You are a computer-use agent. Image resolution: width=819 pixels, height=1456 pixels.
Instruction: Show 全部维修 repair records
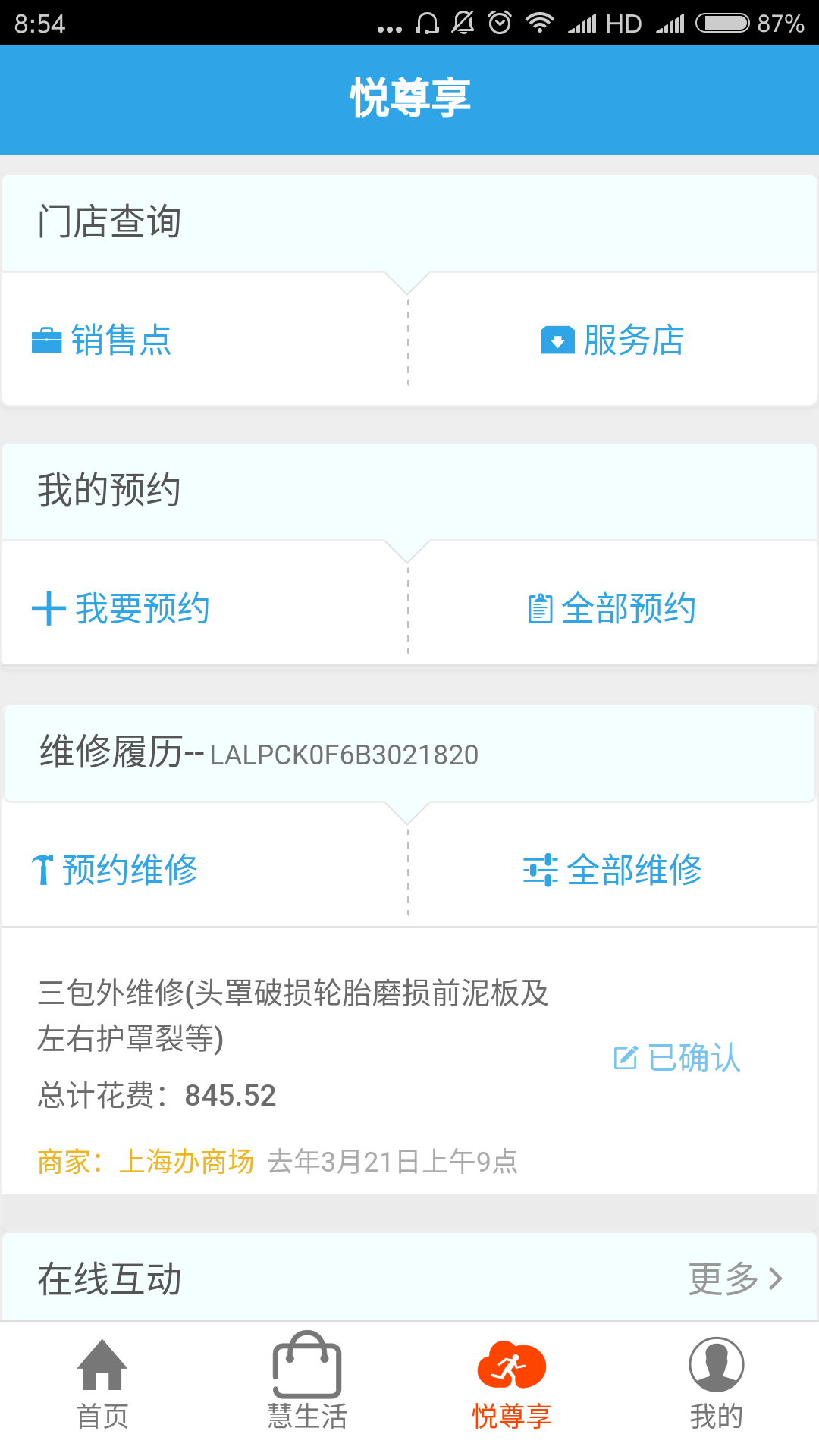tap(613, 869)
